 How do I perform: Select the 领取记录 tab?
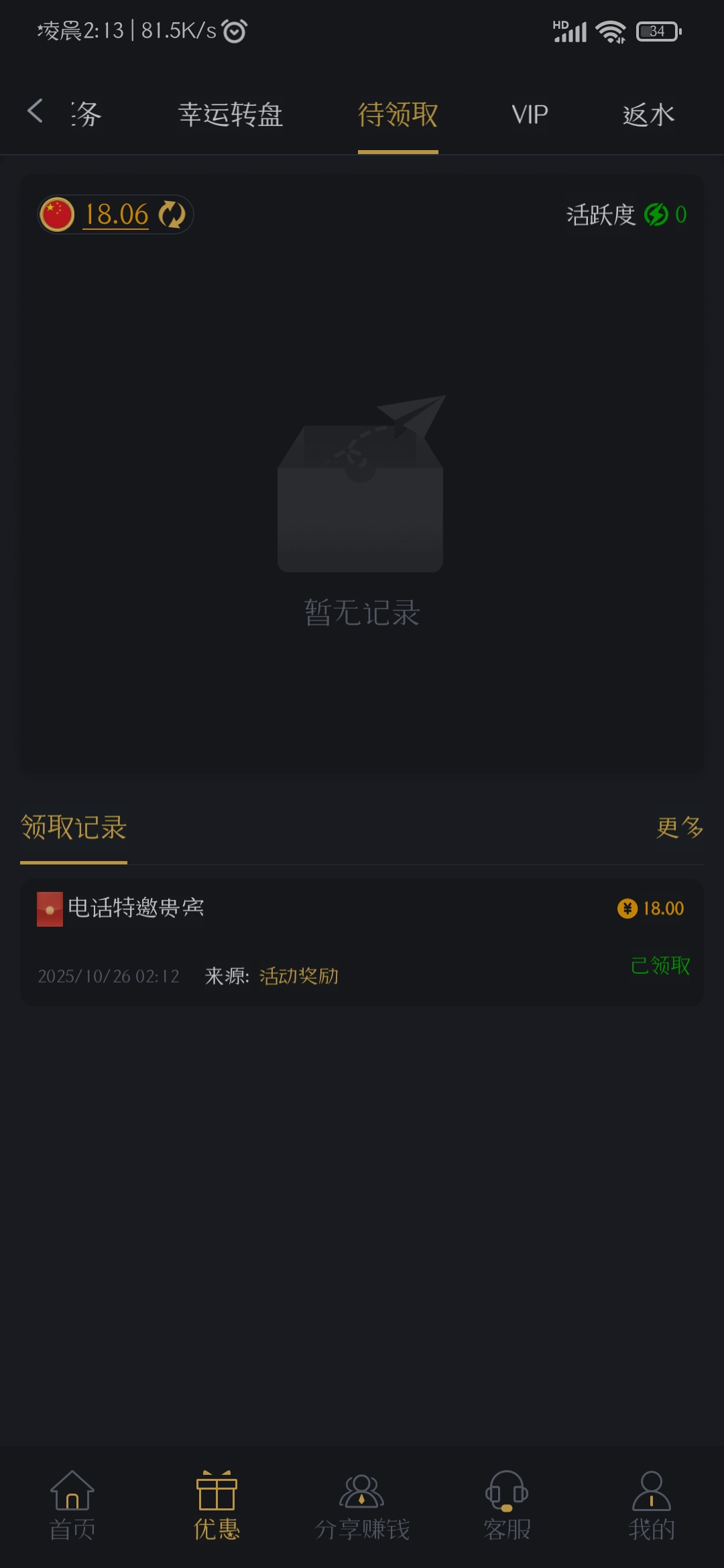[x=74, y=828]
